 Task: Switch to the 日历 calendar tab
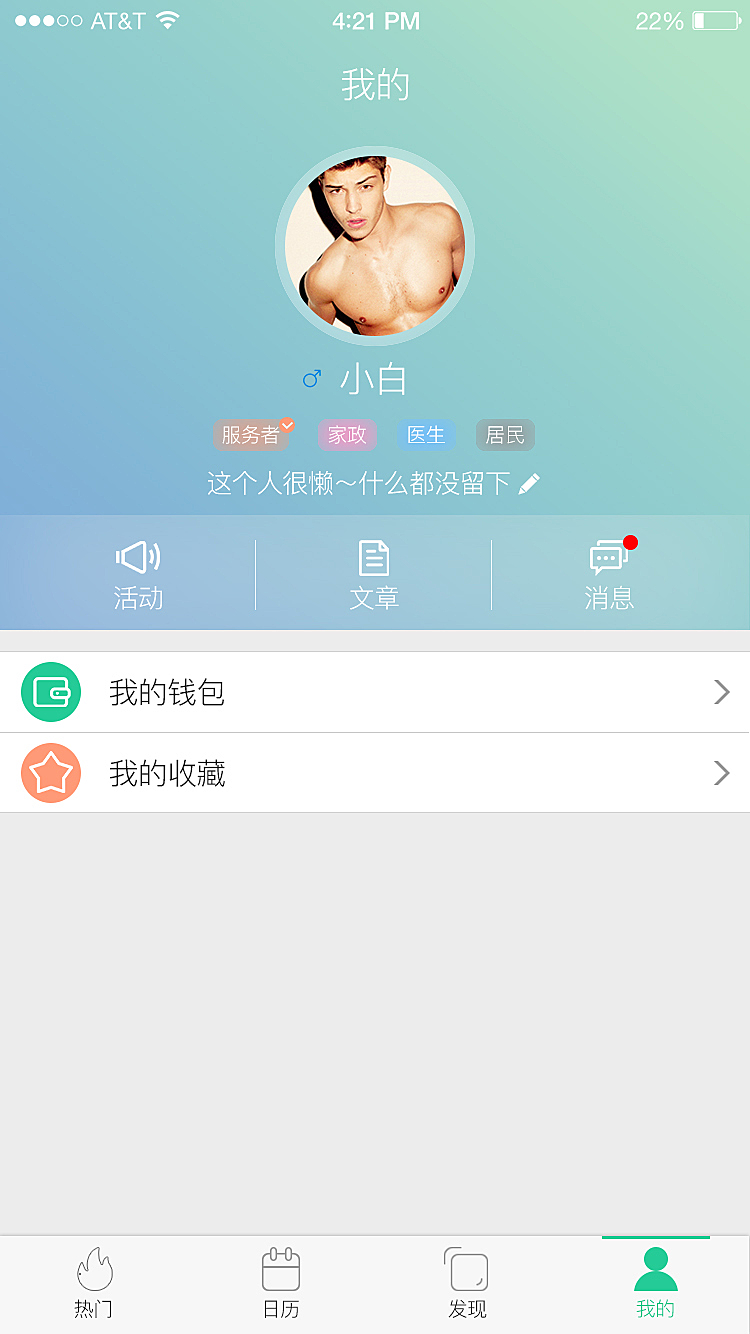coord(281,1284)
